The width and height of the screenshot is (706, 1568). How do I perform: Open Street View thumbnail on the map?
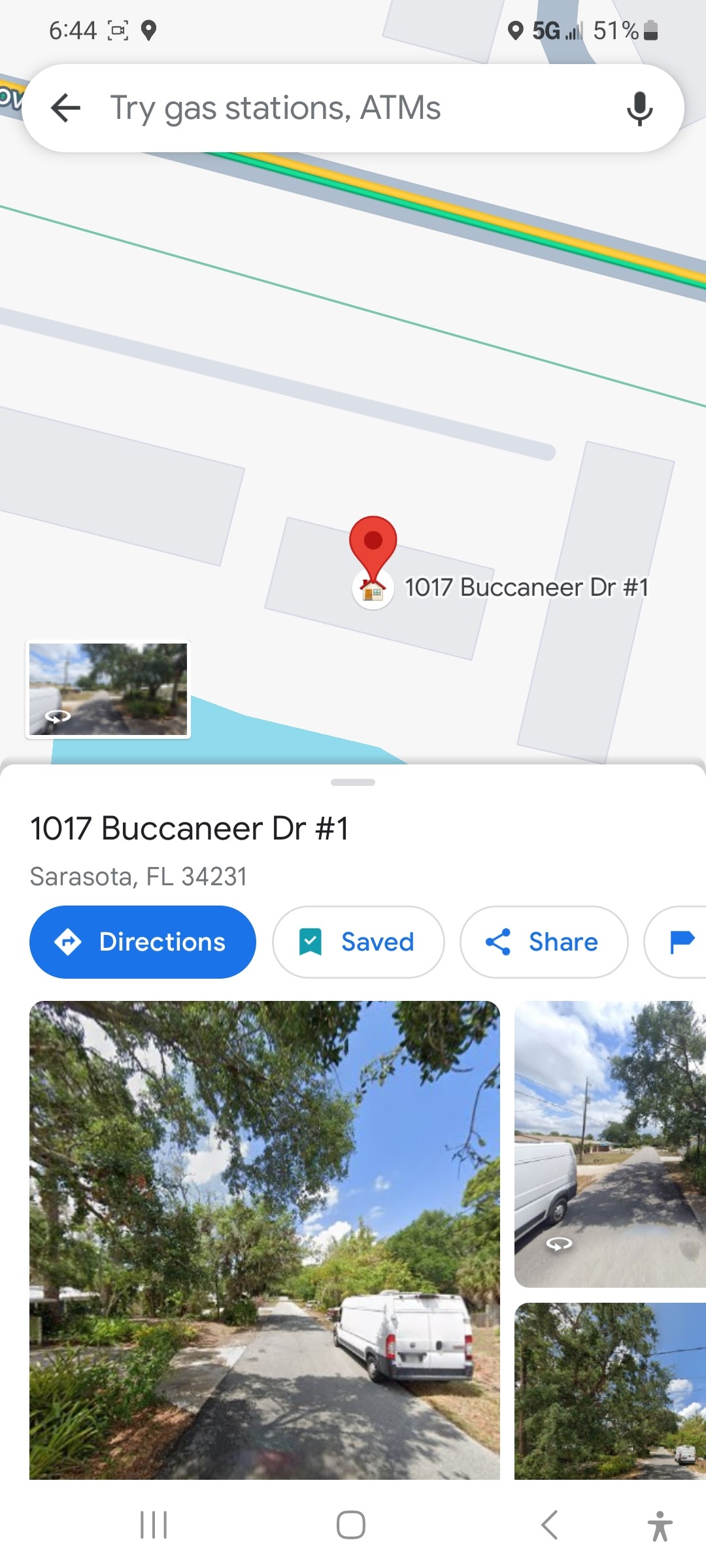click(x=108, y=689)
